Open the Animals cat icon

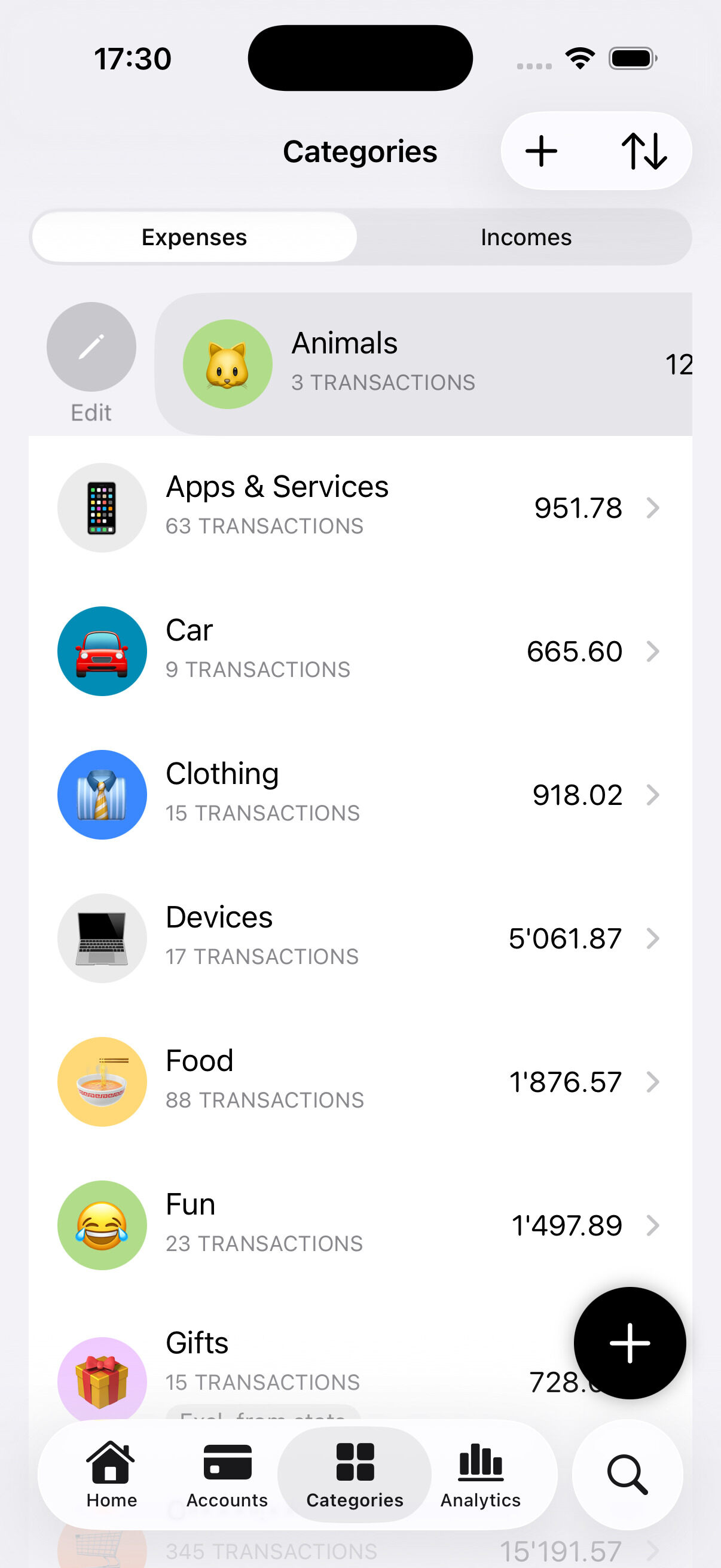pos(227,364)
